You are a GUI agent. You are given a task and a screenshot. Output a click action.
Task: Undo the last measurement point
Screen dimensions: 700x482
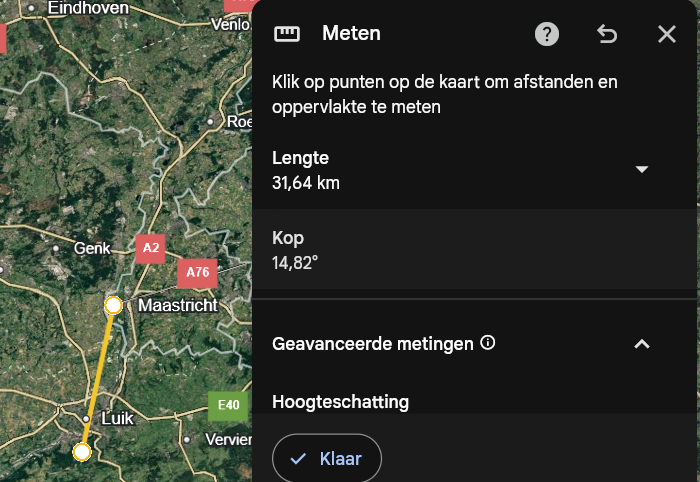(x=607, y=34)
